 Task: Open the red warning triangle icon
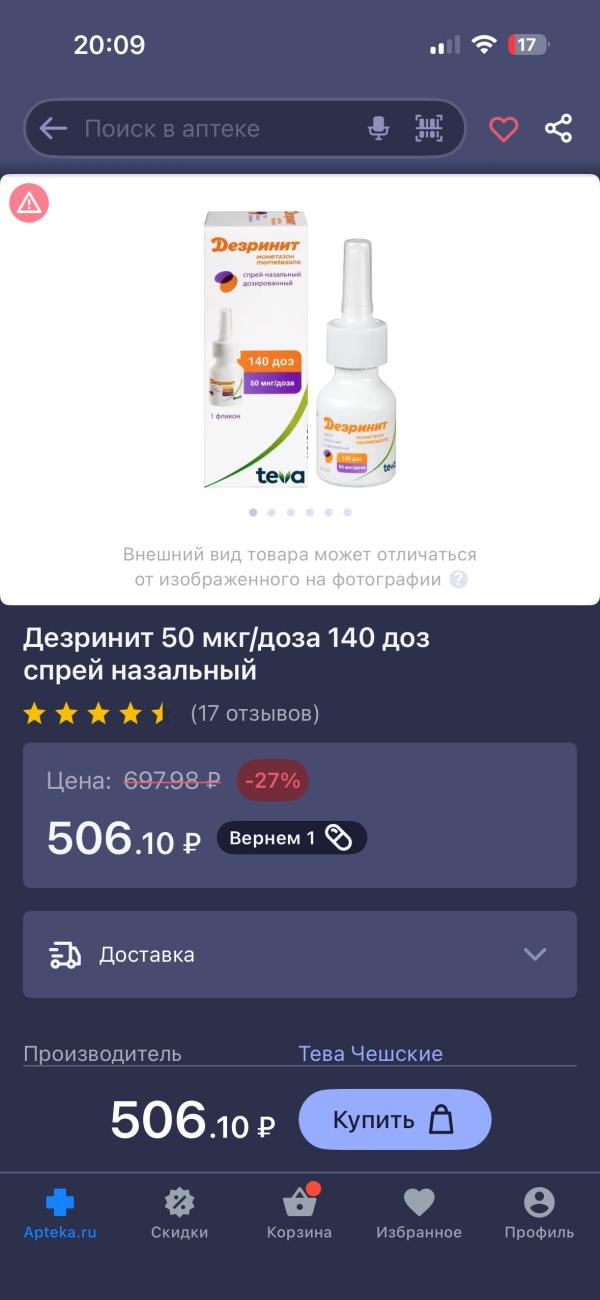pyautogui.click(x=29, y=204)
